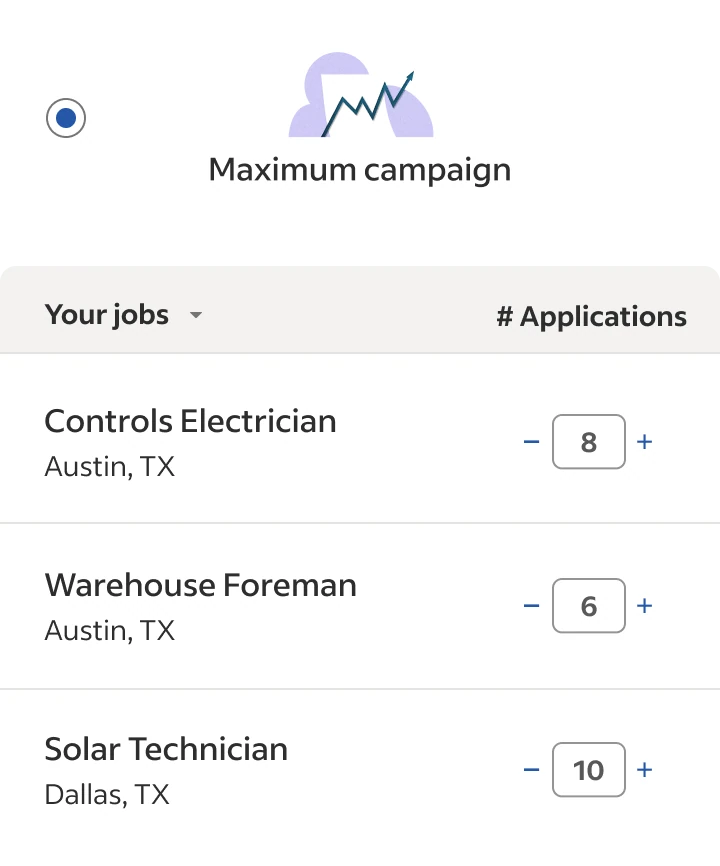Edit the Solar Technician applications number field
This screenshot has width=720, height=866.
pyautogui.click(x=588, y=770)
